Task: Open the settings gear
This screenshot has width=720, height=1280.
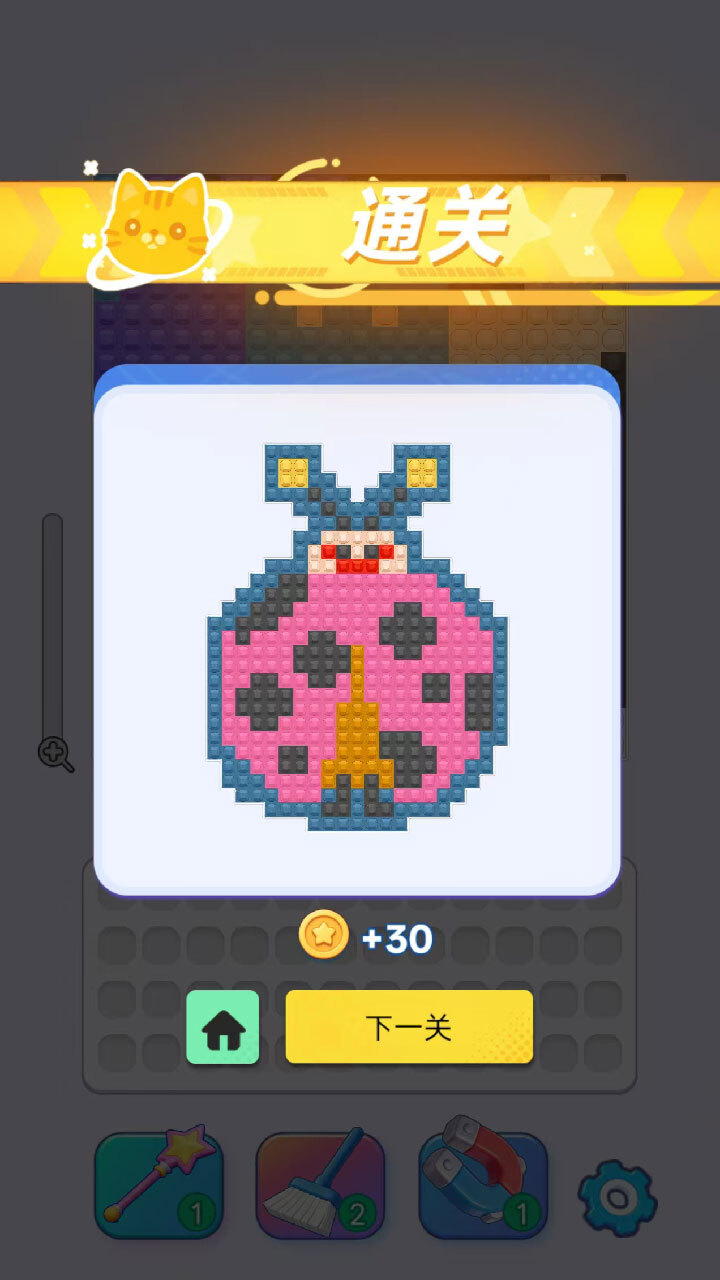Action: coord(617,1197)
